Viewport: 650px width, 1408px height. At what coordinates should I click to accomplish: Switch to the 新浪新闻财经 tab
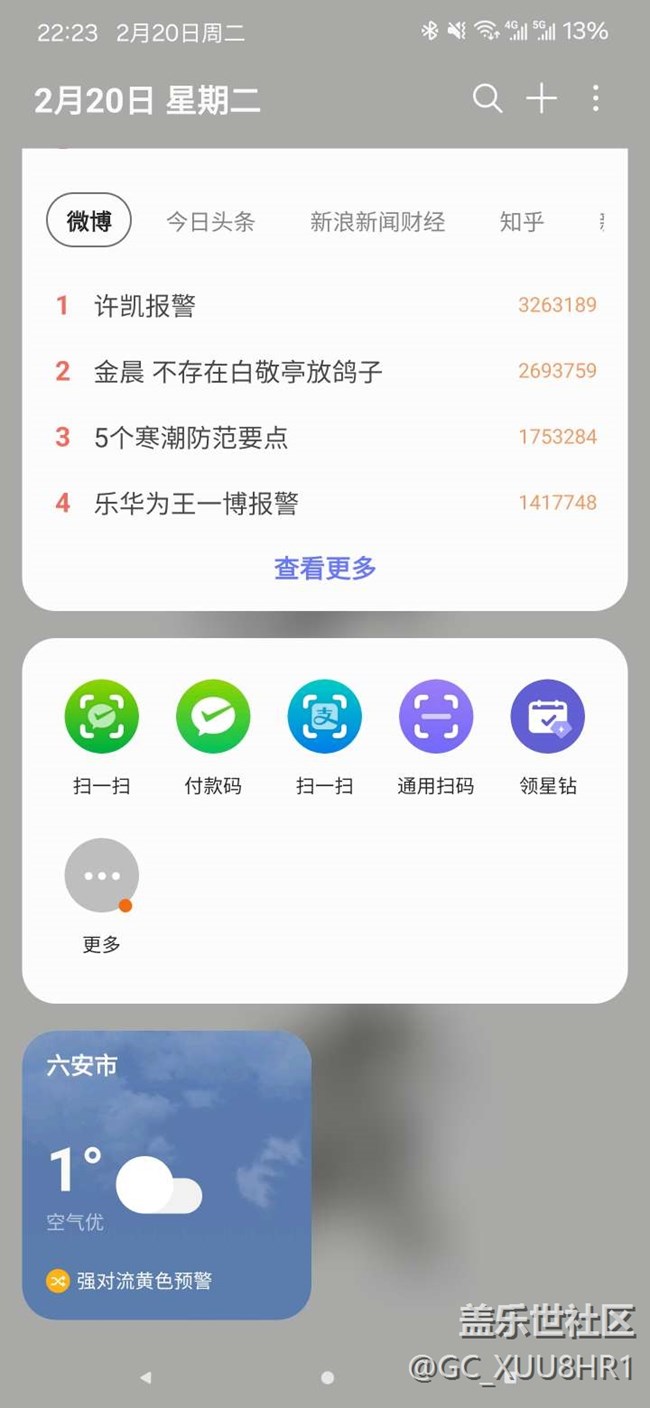pyautogui.click(x=377, y=222)
